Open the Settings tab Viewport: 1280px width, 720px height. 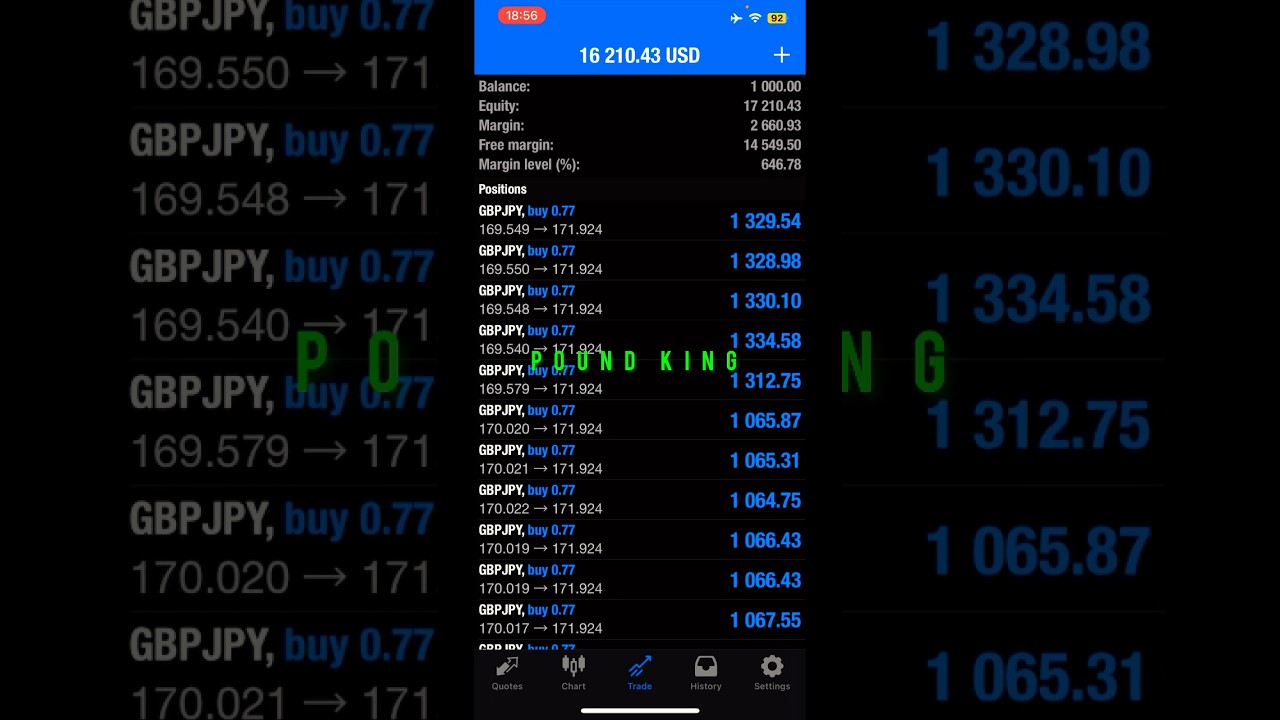pyautogui.click(x=771, y=673)
